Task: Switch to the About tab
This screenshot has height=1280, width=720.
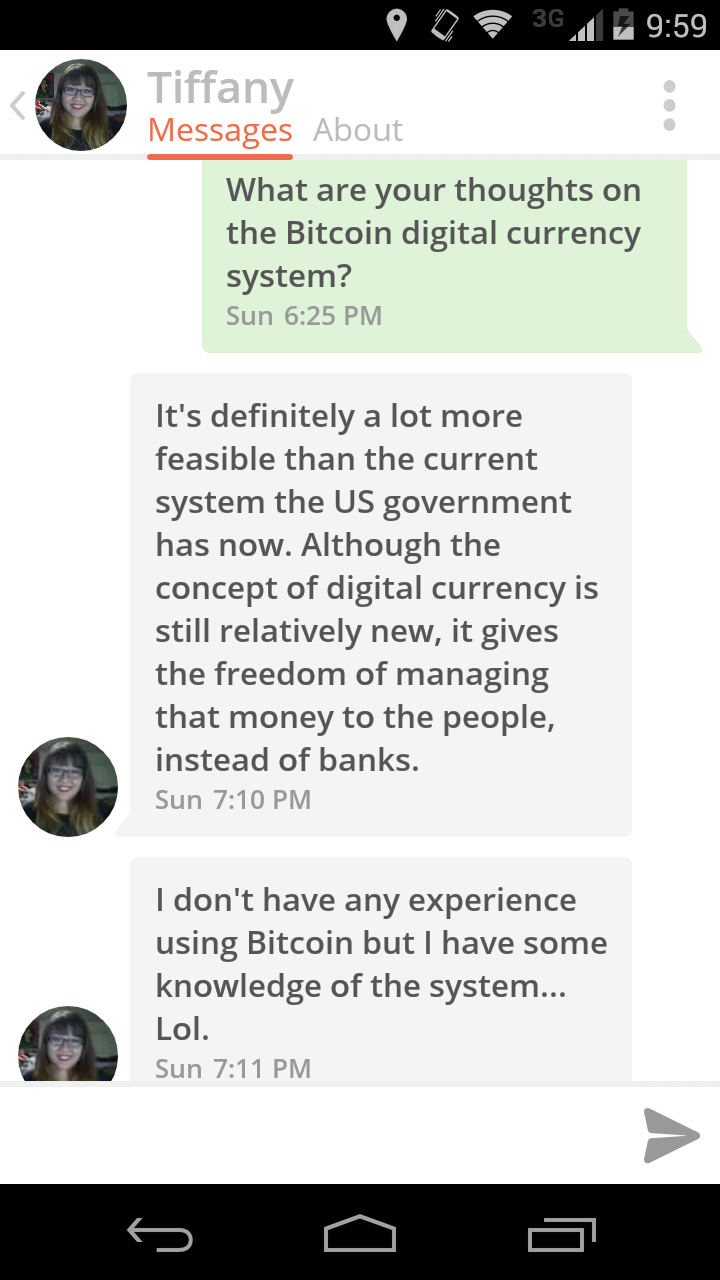Action: [x=357, y=131]
